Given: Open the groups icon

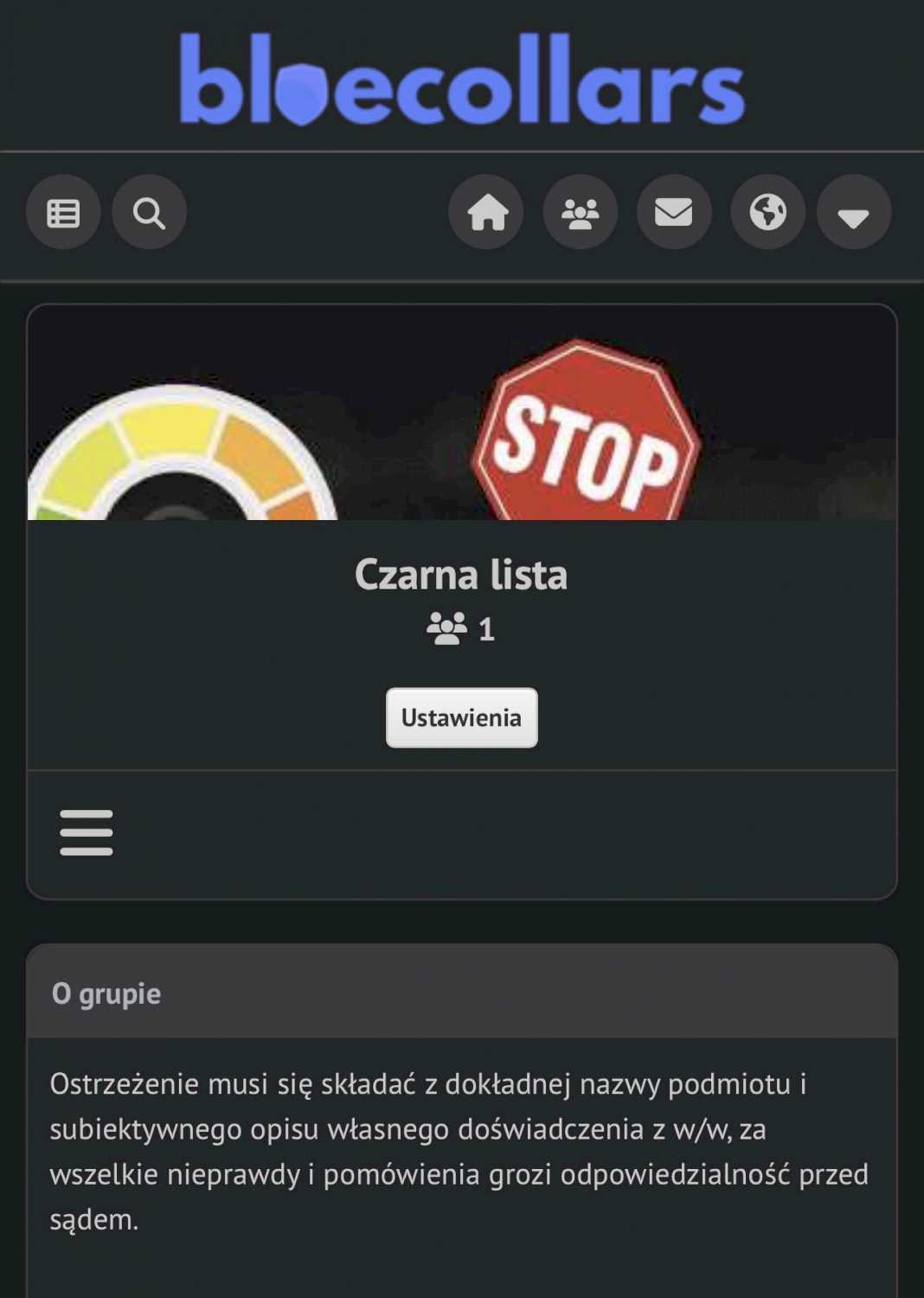Looking at the screenshot, I should pyautogui.click(x=580, y=213).
